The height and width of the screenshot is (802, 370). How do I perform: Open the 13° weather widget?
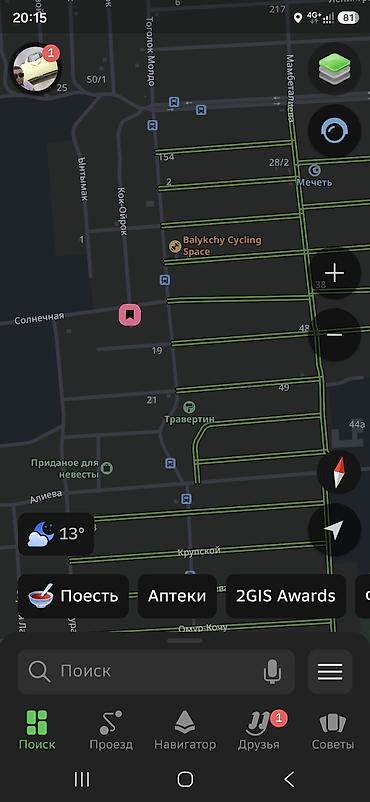pos(56,534)
